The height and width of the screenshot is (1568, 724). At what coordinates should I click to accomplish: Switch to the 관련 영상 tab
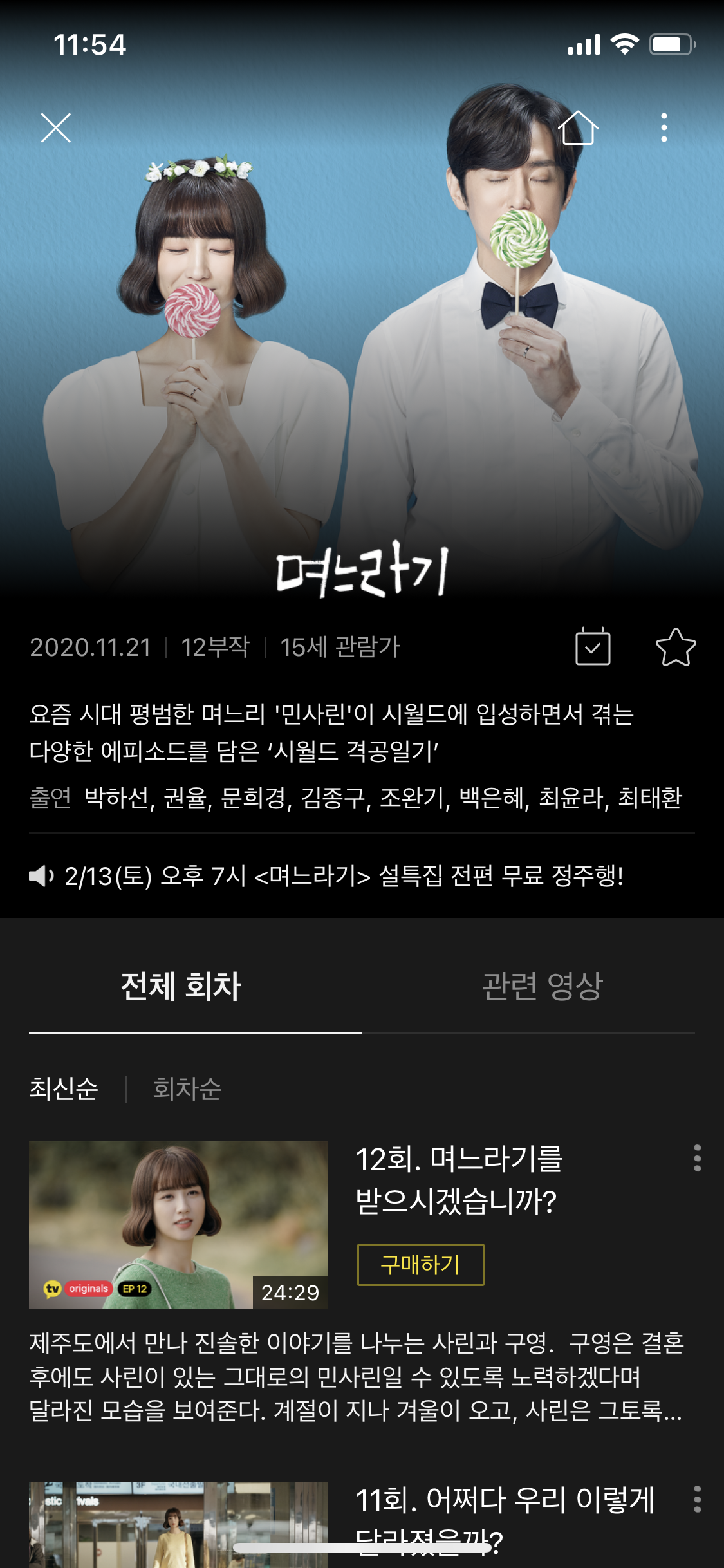[542, 986]
